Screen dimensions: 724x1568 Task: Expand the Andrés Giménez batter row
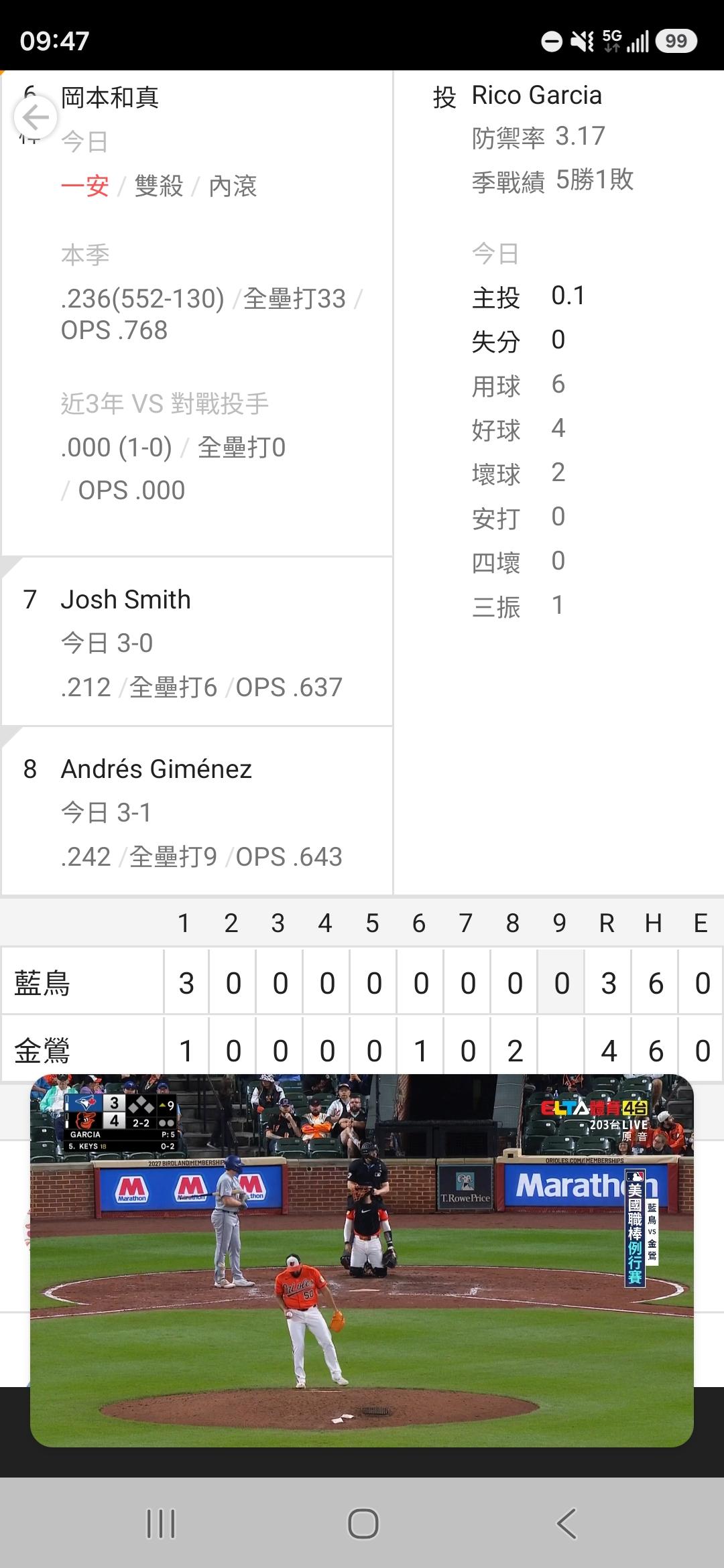197,811
